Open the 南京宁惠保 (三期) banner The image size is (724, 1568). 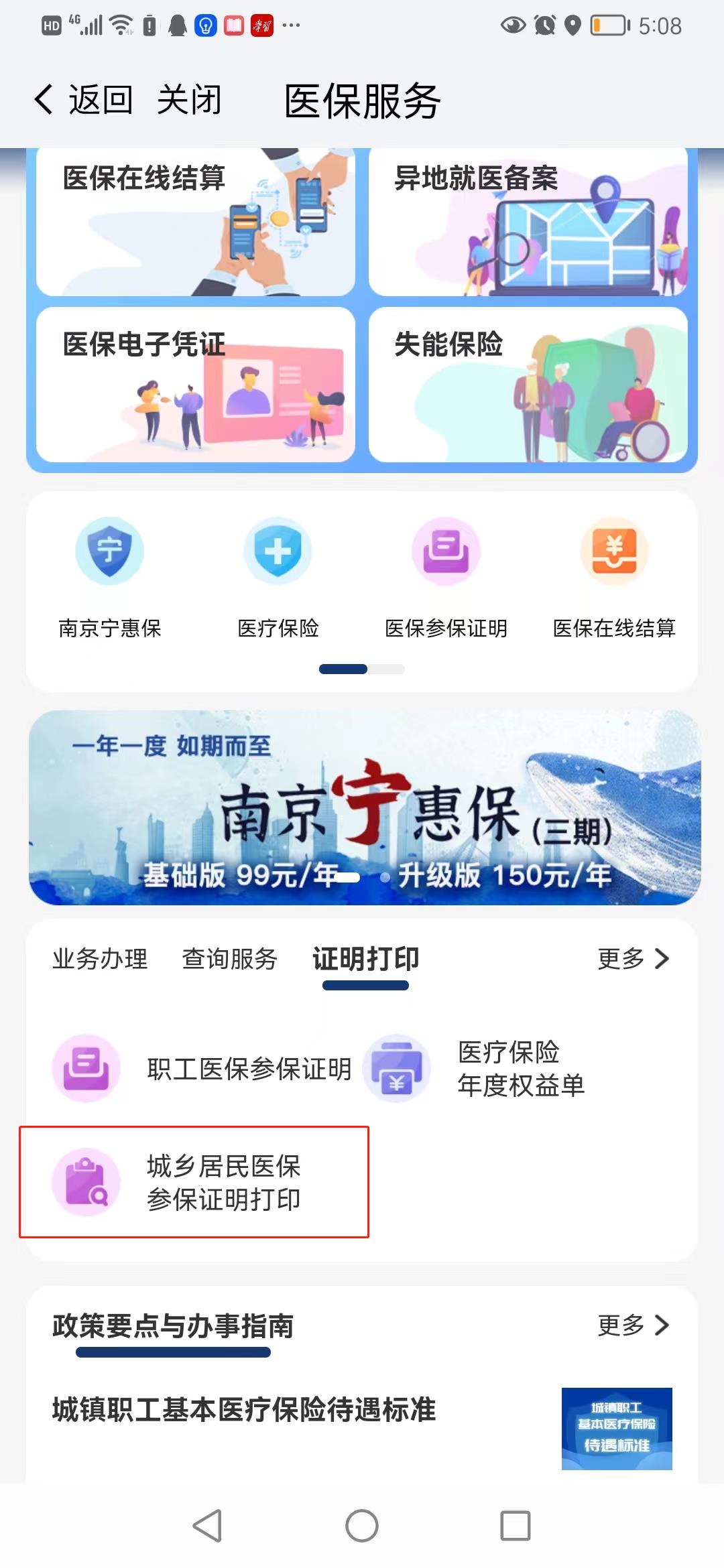tap(365, 807)
